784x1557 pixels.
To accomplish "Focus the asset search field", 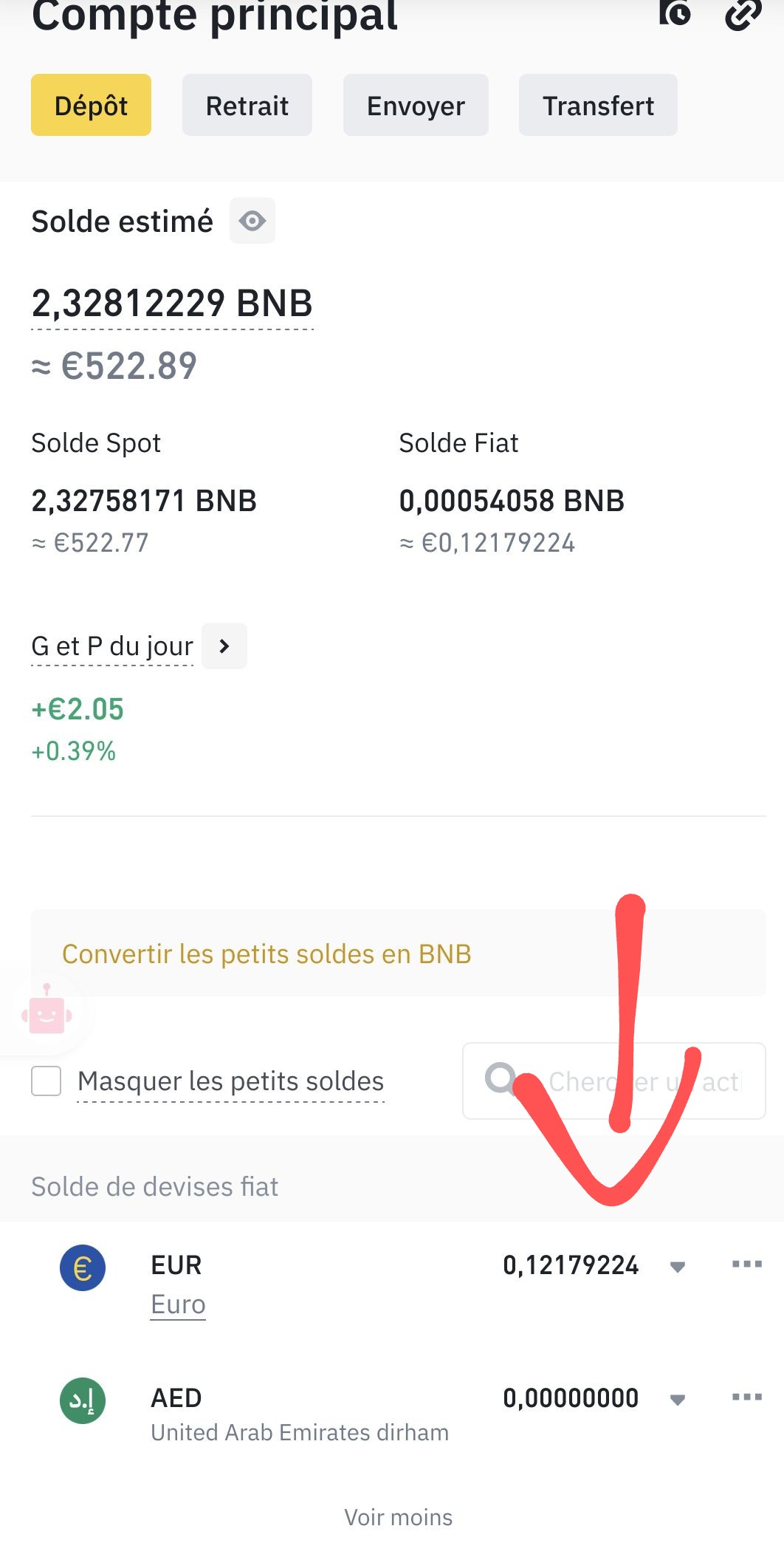I will click(x=613, y=1081).
